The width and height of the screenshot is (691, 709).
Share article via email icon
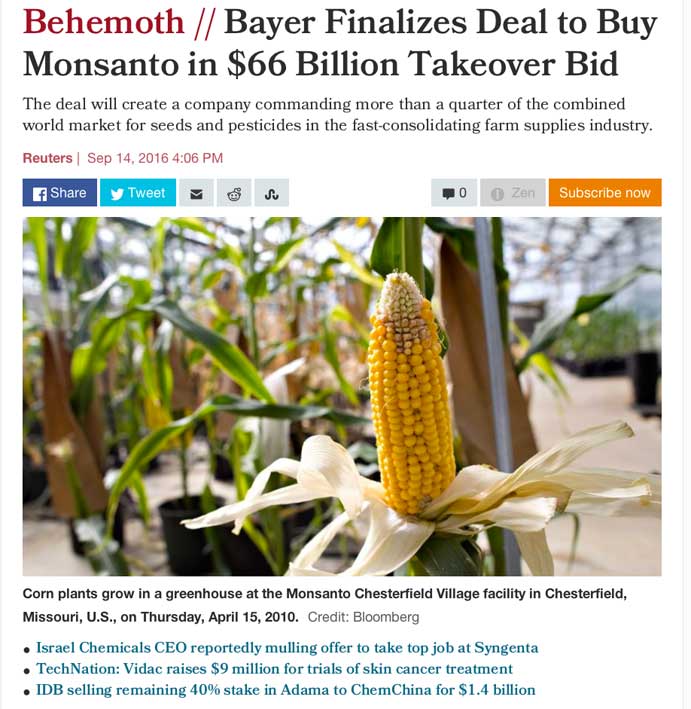coord(196,193)
